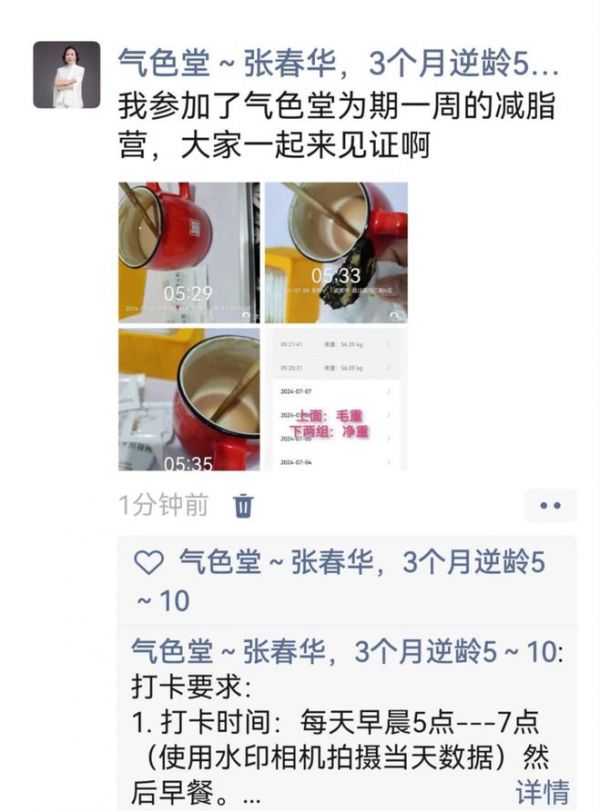Open the poster's name link at top
Image resolution: width=600 pixels, height=811 pixels.
(x=338, y=65)
